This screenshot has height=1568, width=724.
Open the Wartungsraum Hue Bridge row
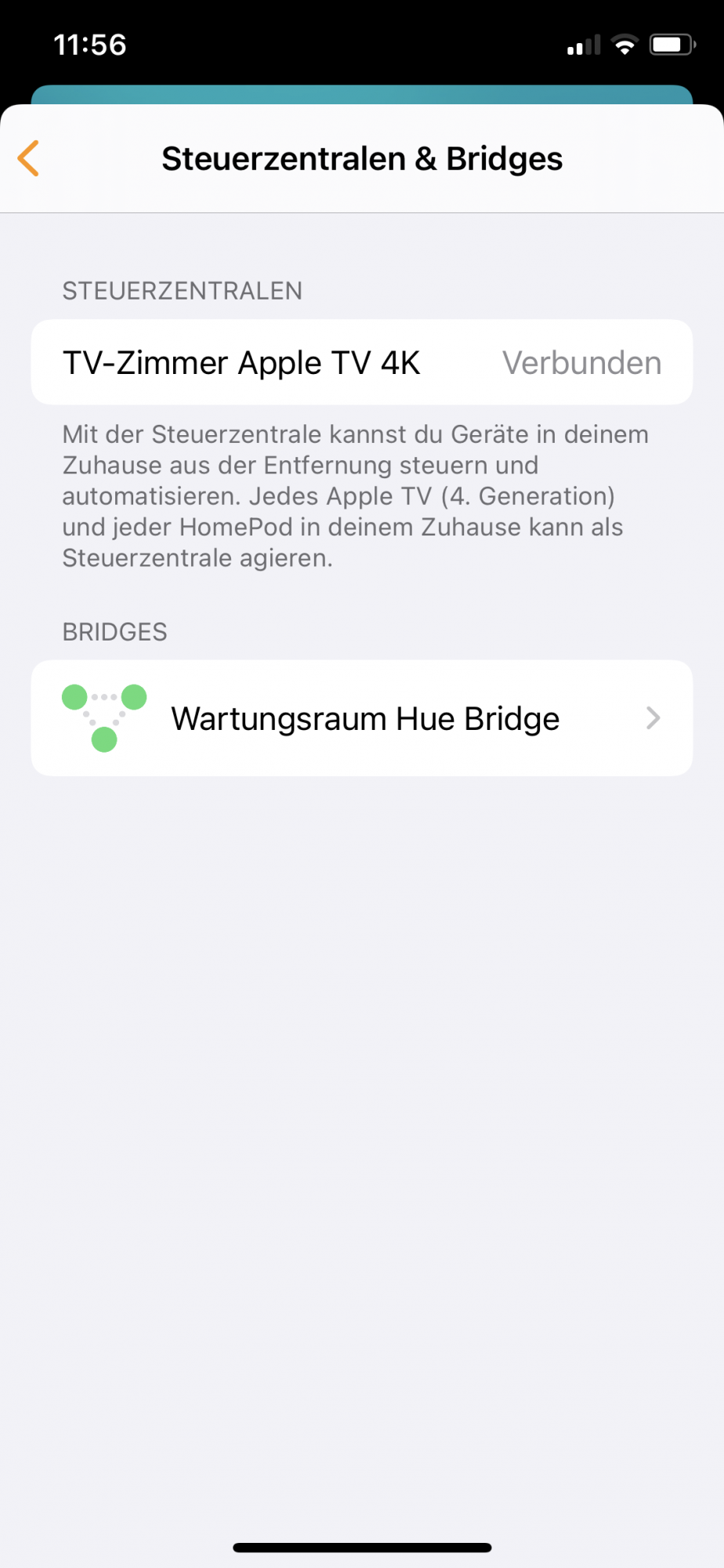(362, 718)
